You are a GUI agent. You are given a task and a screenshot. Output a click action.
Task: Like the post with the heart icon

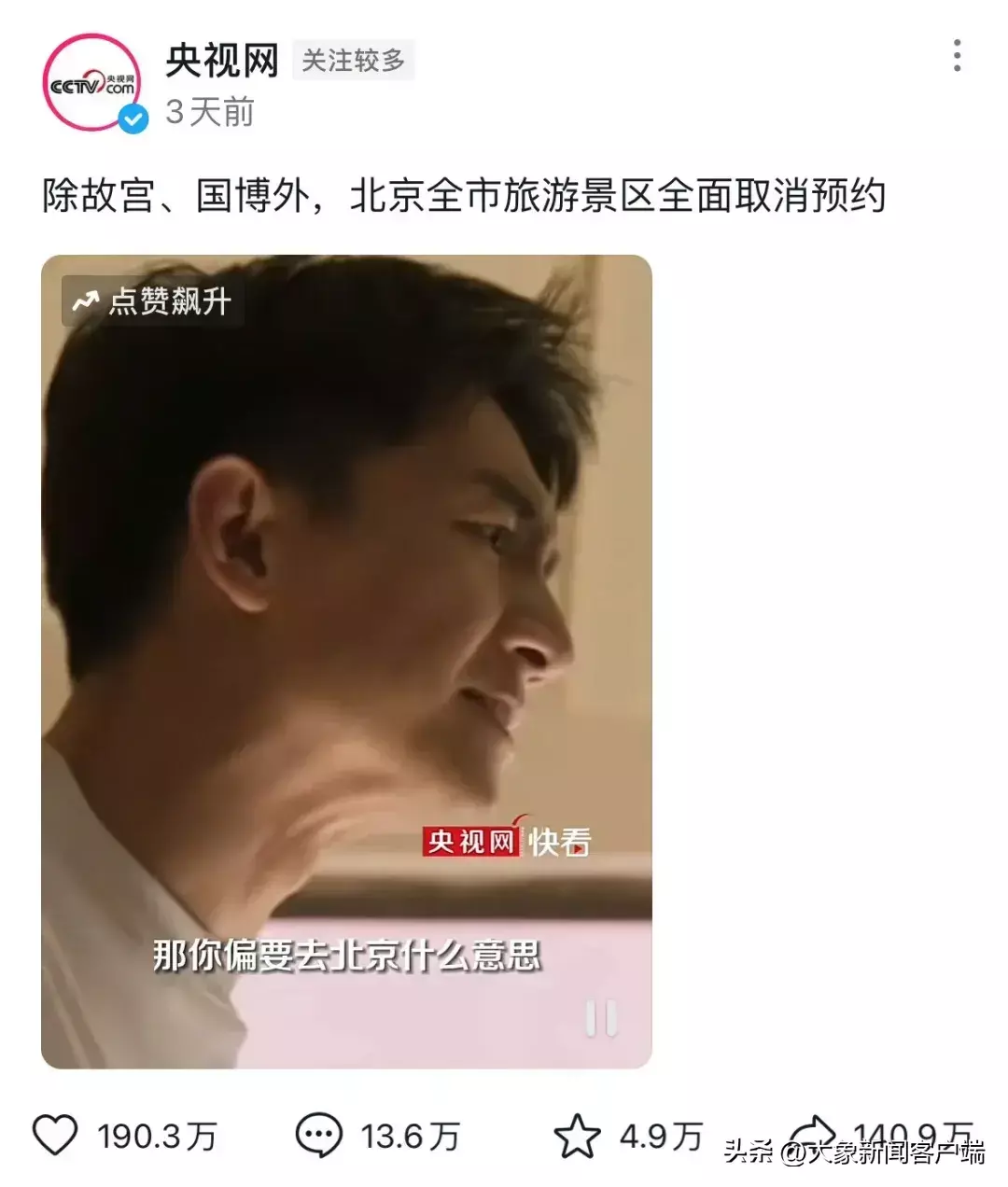click(55, 1136)
